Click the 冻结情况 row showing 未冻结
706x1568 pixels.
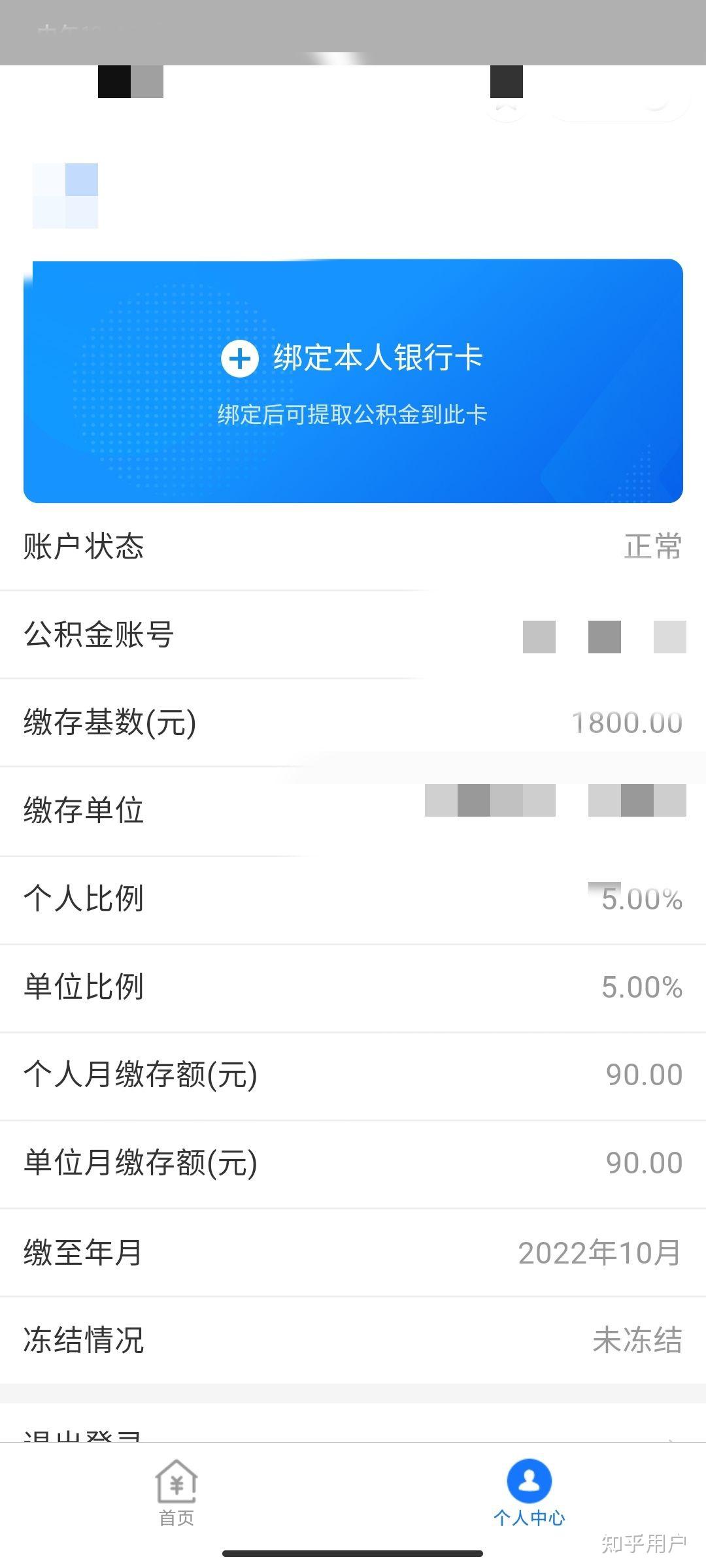coord(353,1337)
